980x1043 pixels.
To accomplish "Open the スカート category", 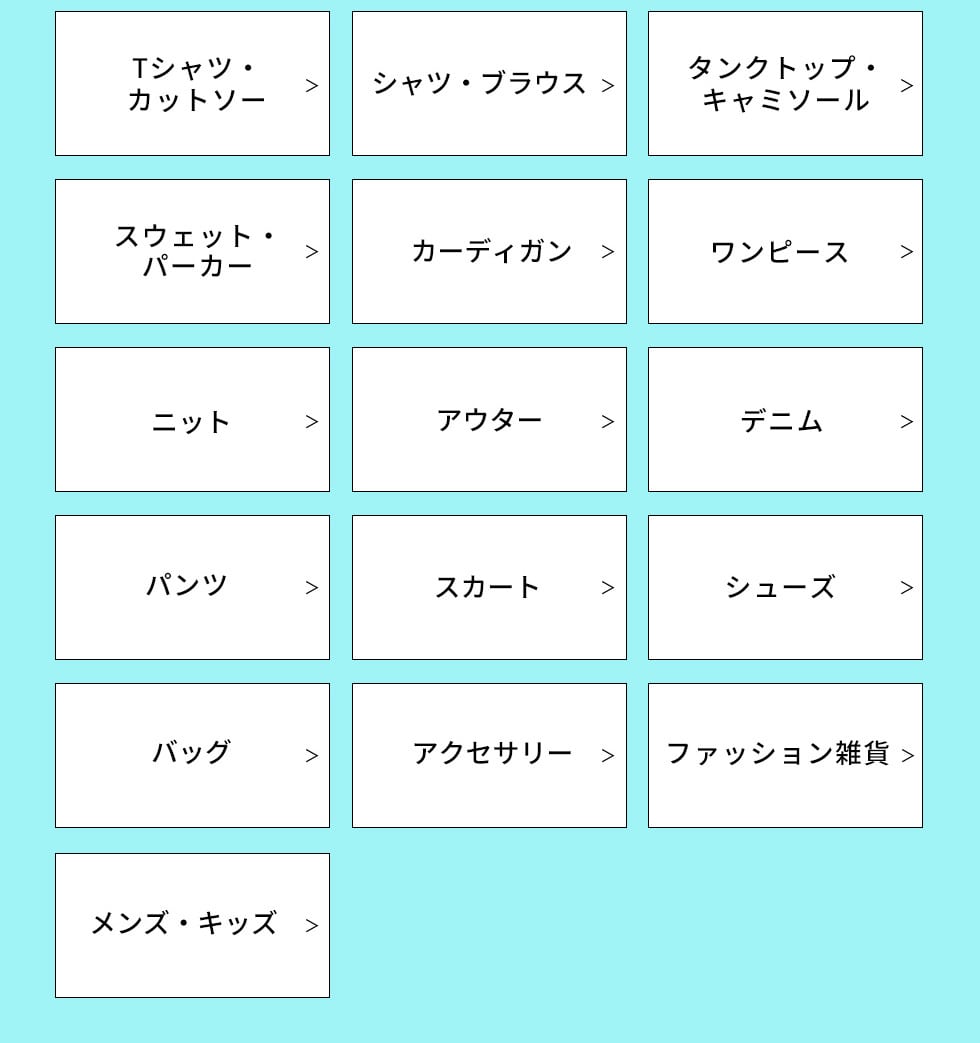I will tap(489, 588).
